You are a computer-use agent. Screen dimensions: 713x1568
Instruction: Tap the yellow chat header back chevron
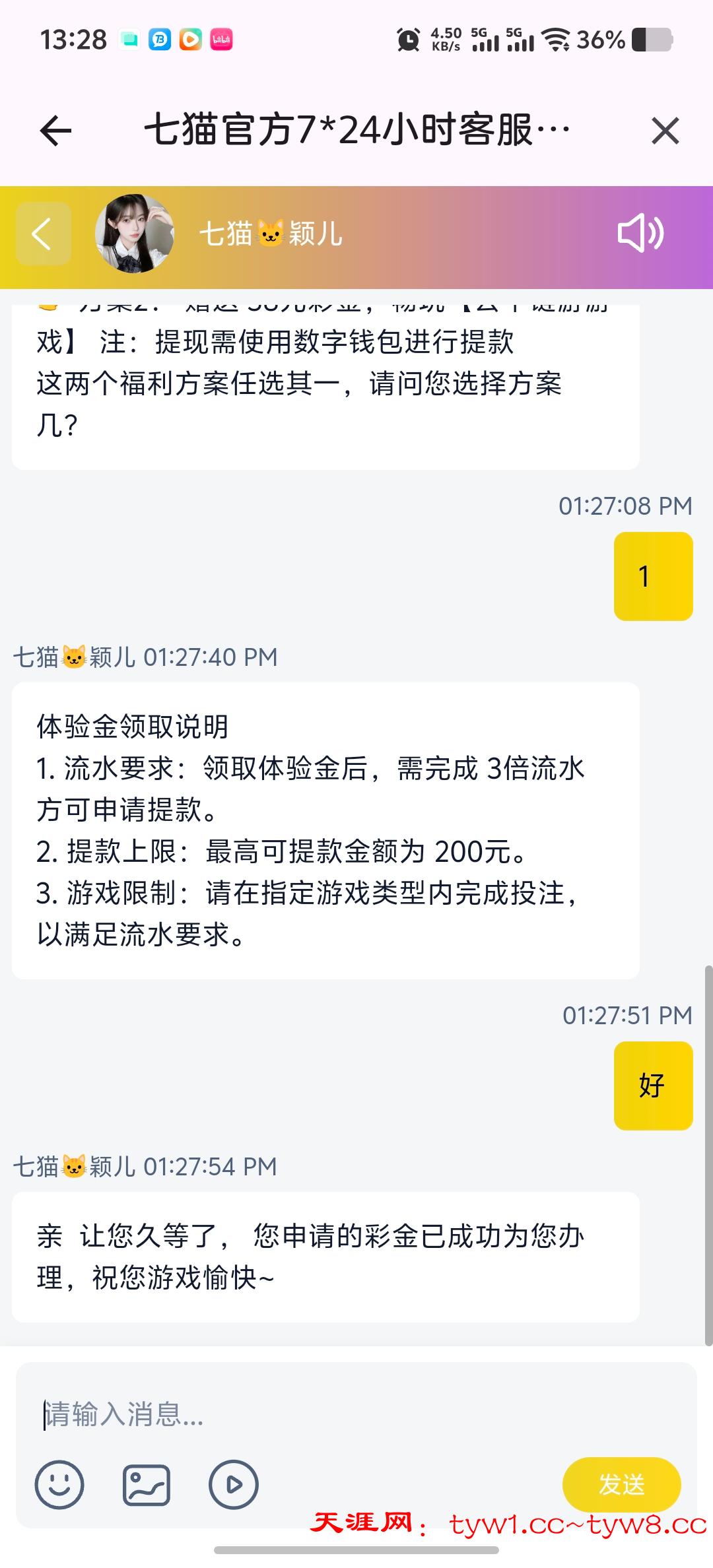(43, 234)
